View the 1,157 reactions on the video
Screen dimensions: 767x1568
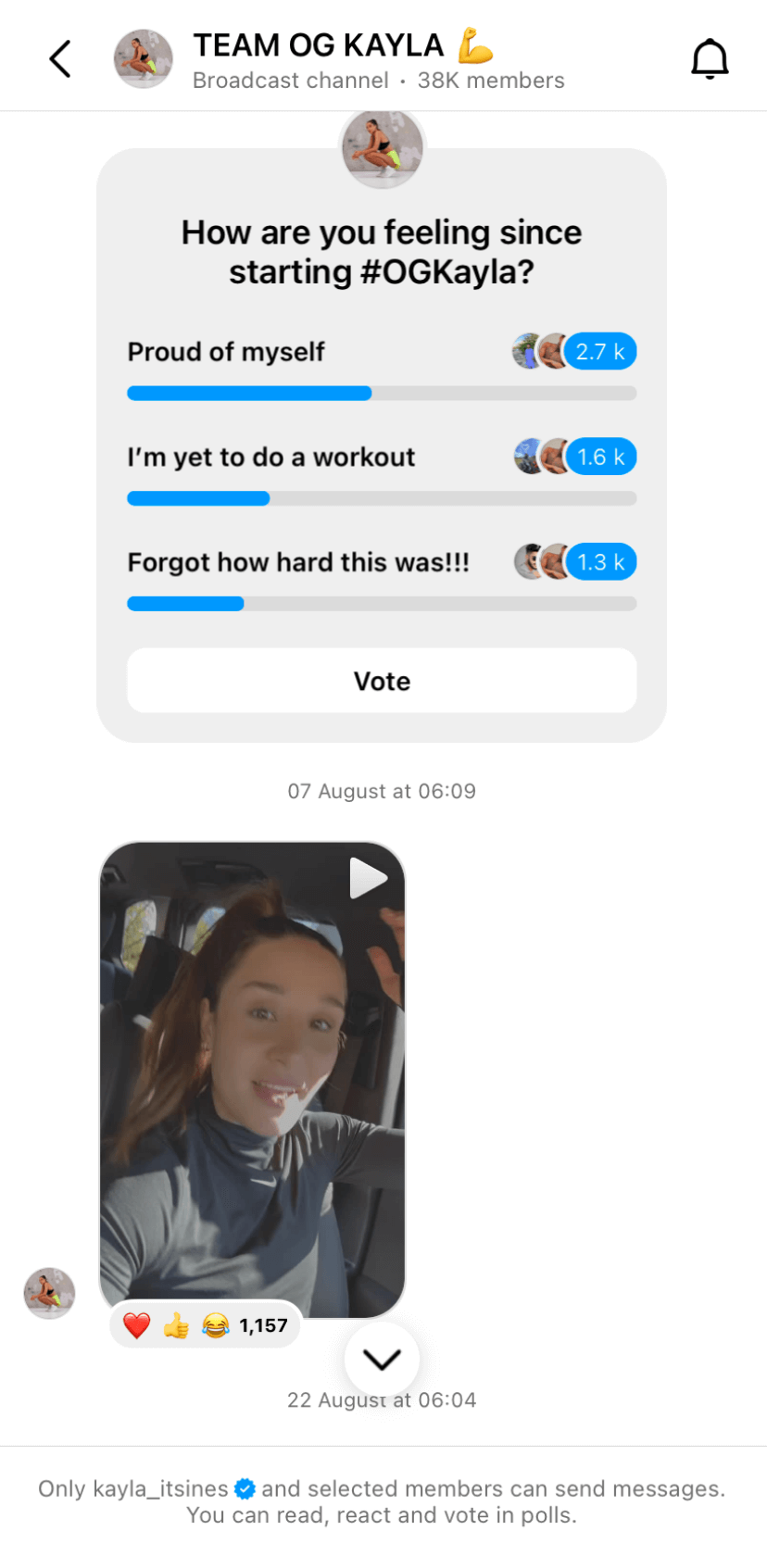click(x=206, y=1325)
